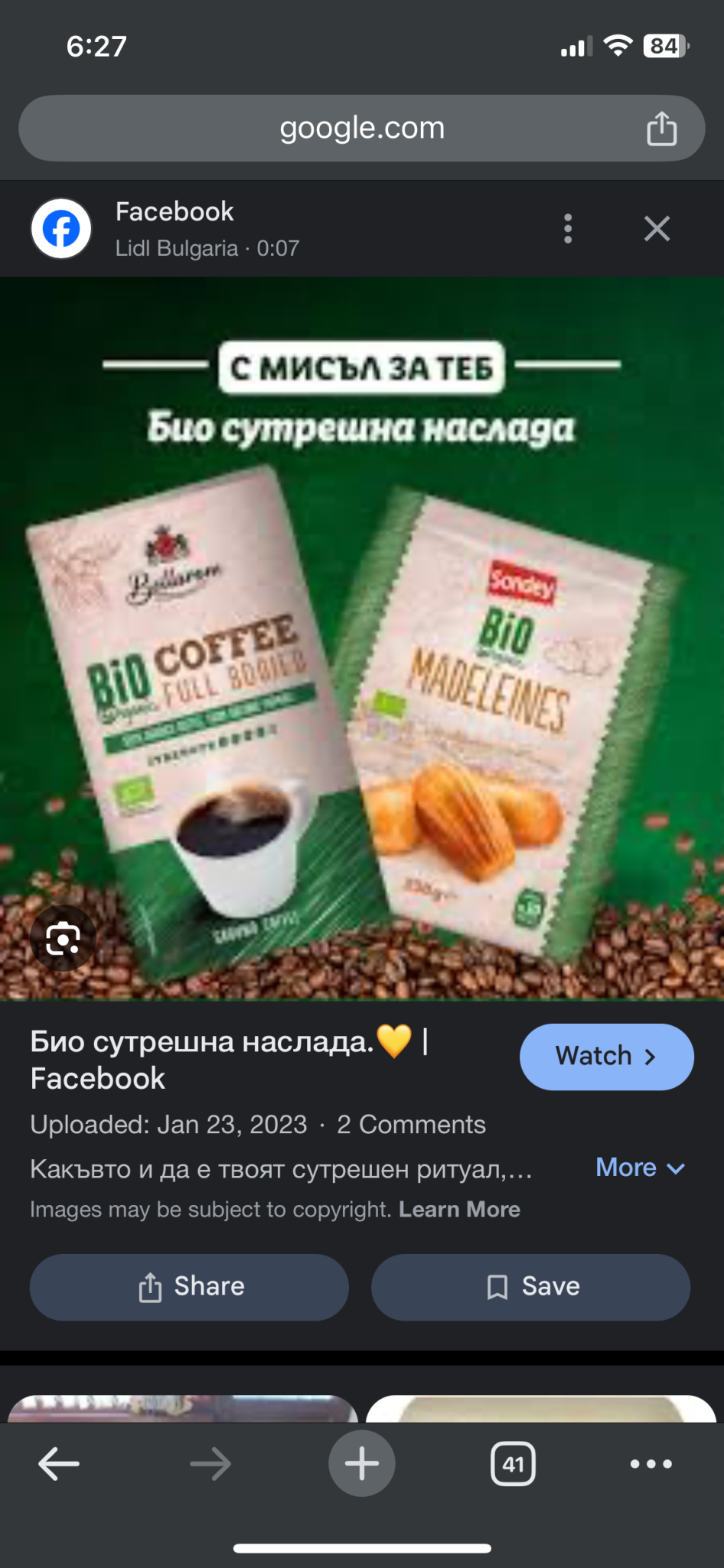Go back to the previous page

click(59, 1464)
